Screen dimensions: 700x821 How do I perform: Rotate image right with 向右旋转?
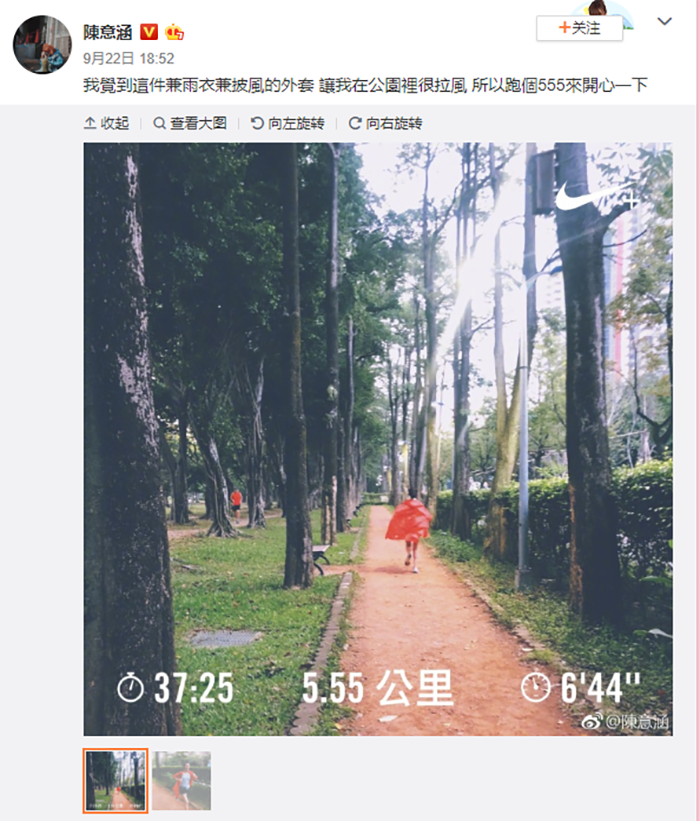[x=385, y=123]
